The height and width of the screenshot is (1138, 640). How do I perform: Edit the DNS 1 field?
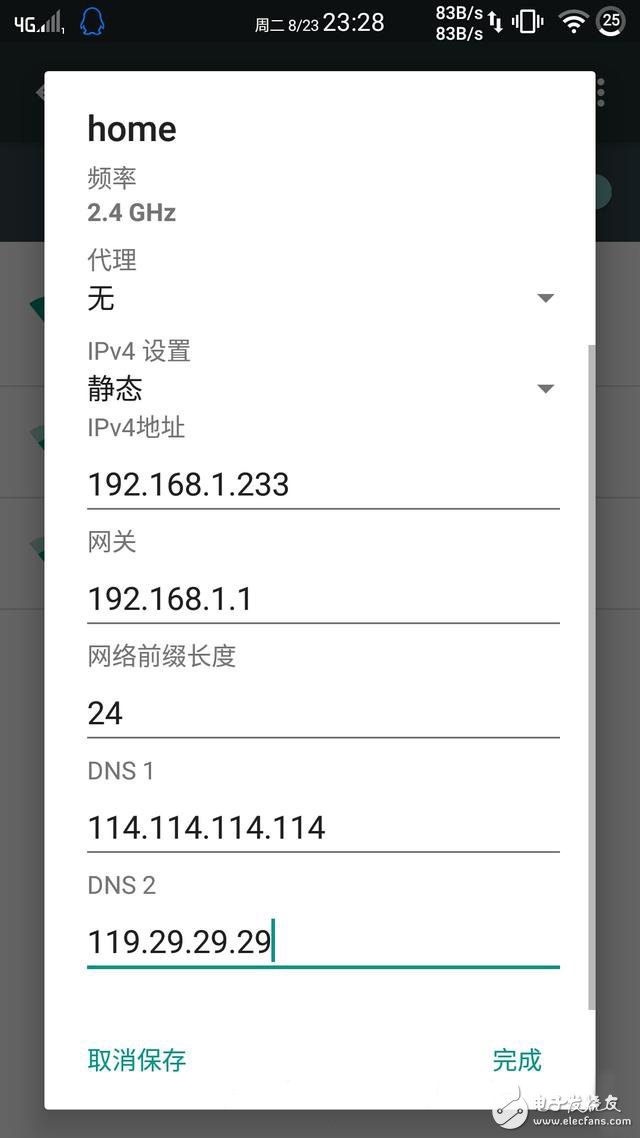[323, 828]
